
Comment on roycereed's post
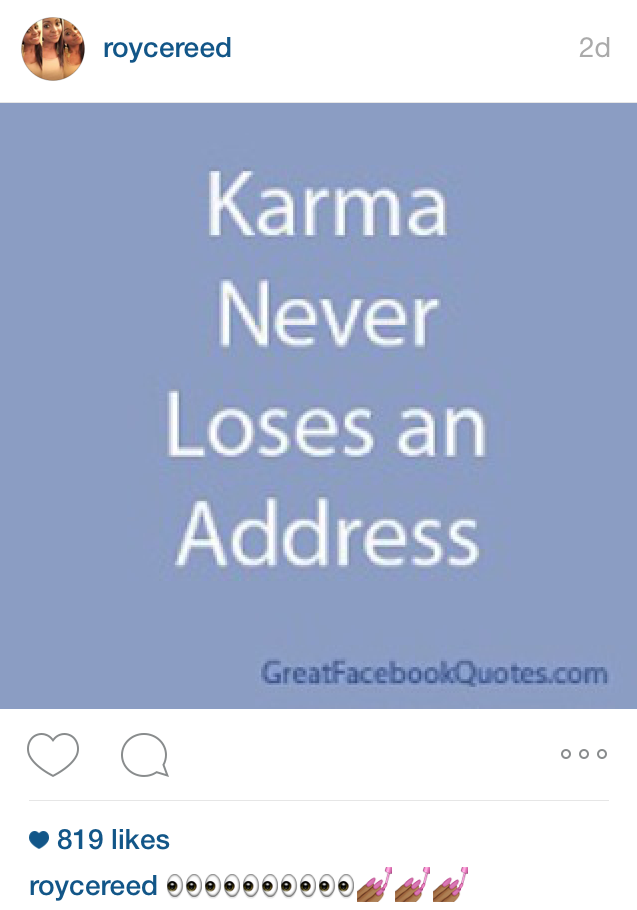[x=144, y=755]
